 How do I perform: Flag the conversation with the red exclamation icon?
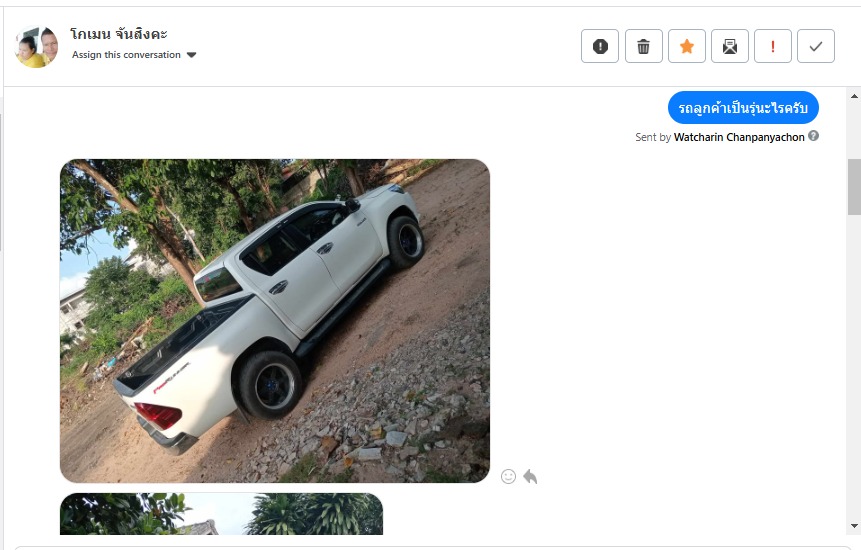click(x=773, y=46)
